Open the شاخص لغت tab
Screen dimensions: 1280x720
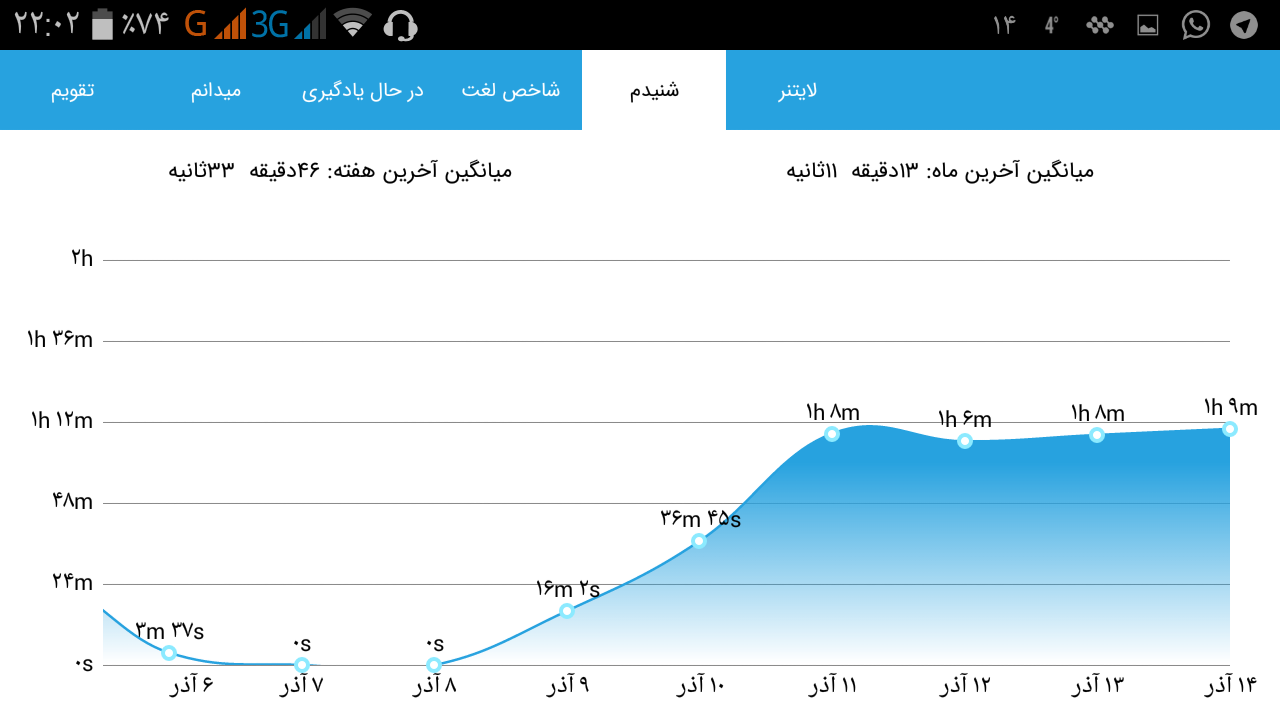pos(511,90)
